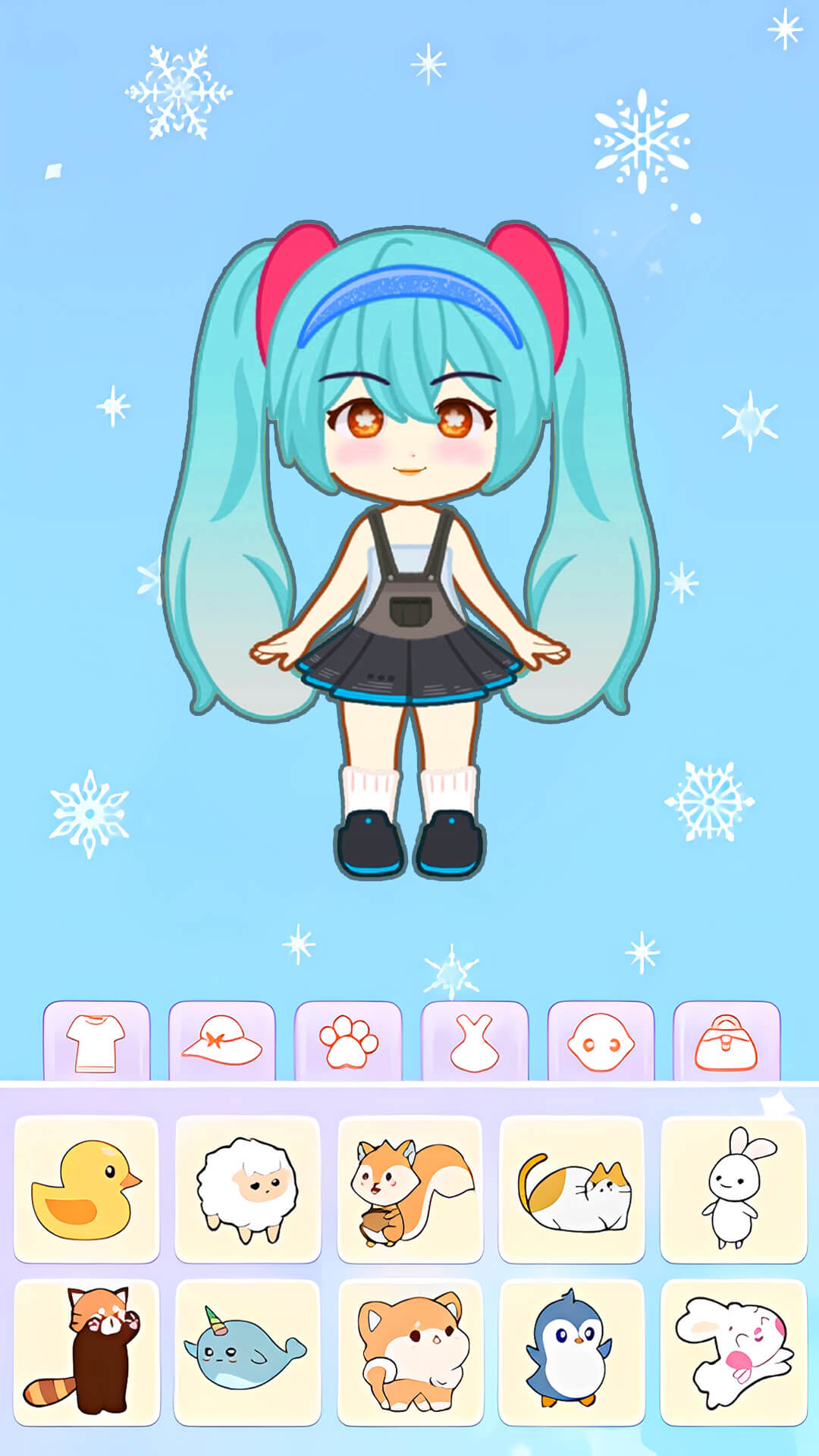Switch to the t-shirt clothing tab
This screenshot has height=1456, width=819.
(x=96, y=1042)
